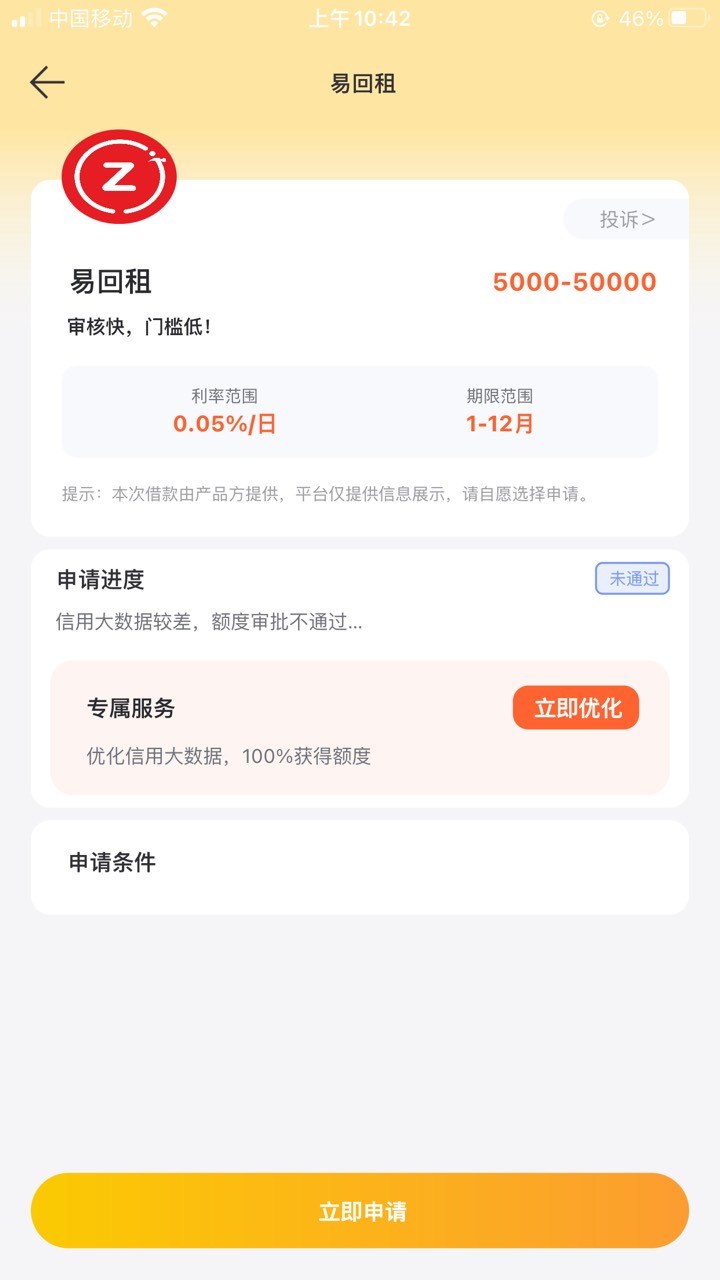Image resolution: width=720 pixels, height=1280 pixels.
Task: Apply now with 立即申请 button
Action: (x=360, y=1211)
